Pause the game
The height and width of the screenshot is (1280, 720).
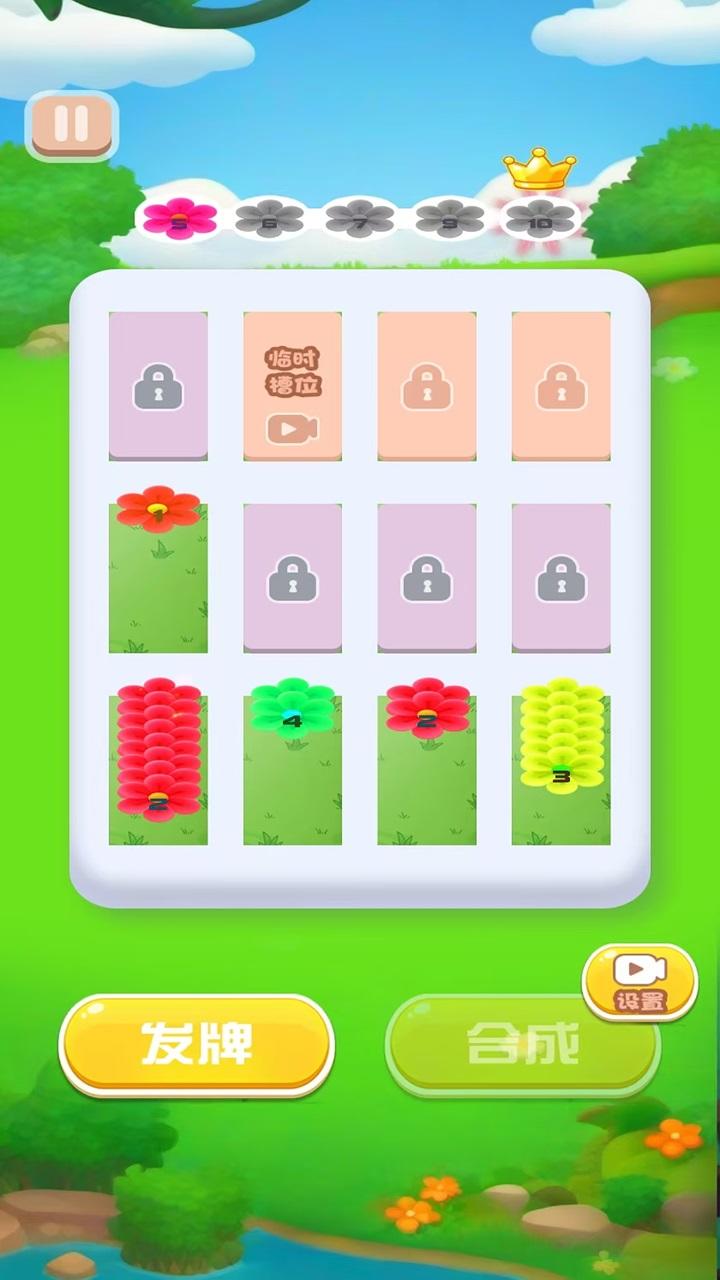pyautogui.click(x=71, y=125)
